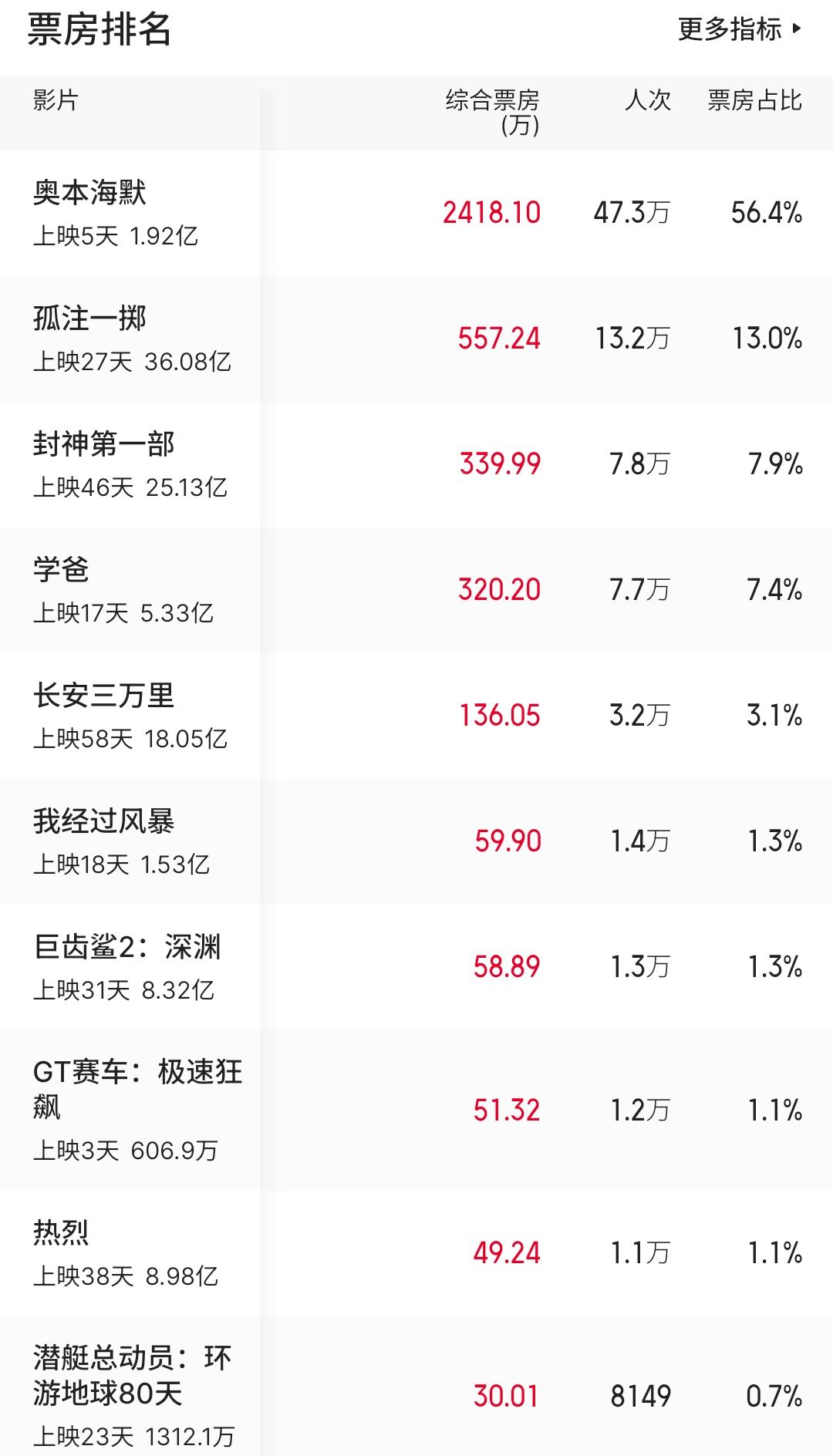Select the 学爸 movie row
This screenshot has height=1456, width=833.
[x=416, y=590]
